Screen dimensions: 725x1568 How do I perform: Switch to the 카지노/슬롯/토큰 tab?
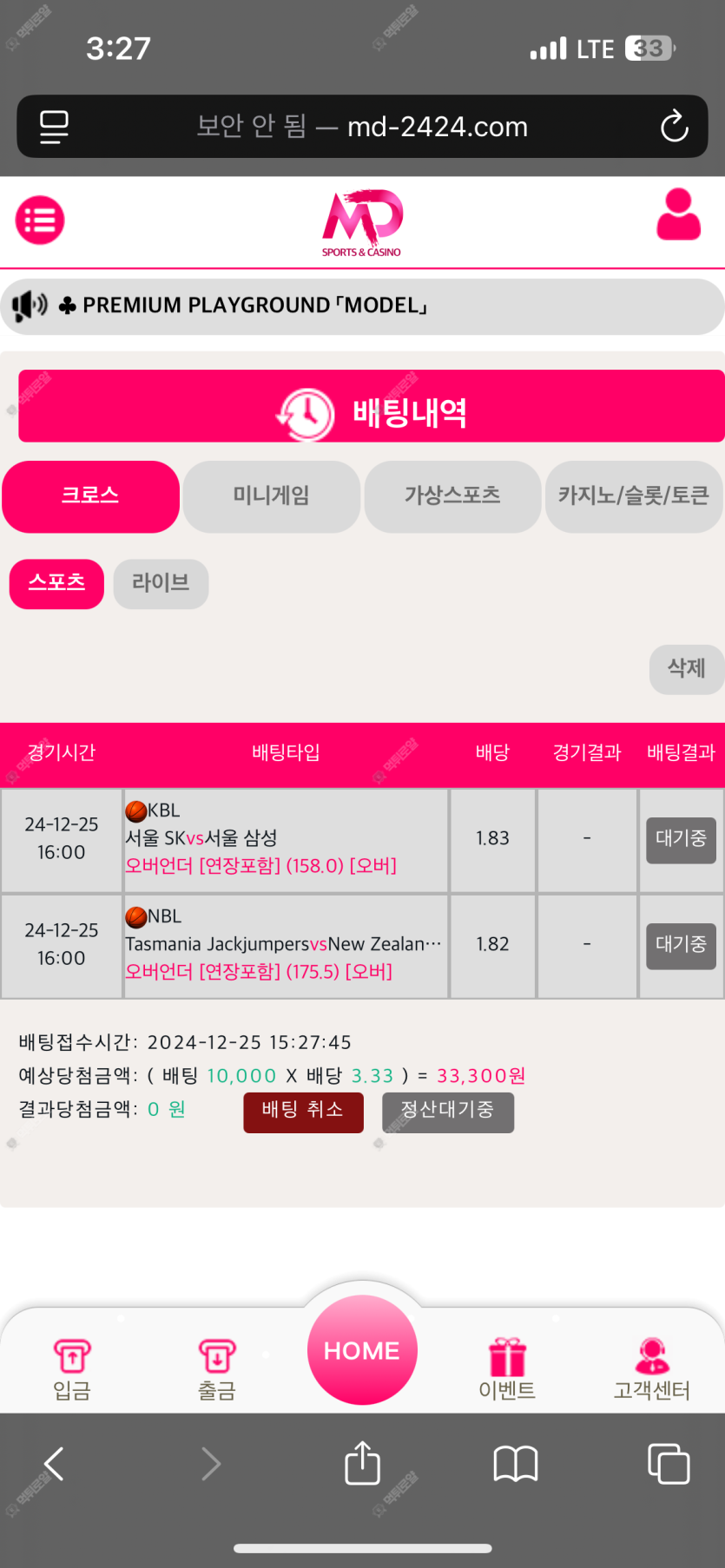tap(633, 496)
